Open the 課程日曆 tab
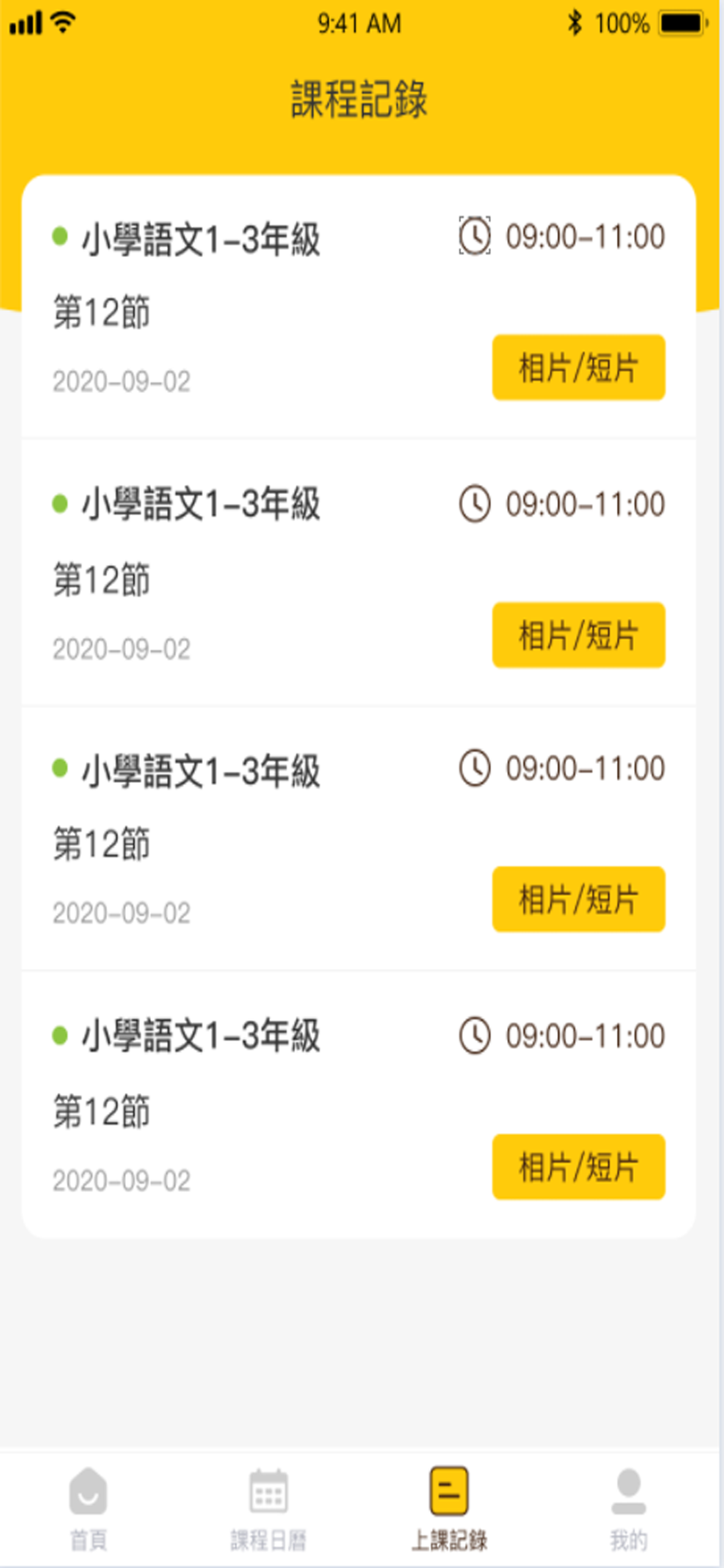 [268, 1508]
